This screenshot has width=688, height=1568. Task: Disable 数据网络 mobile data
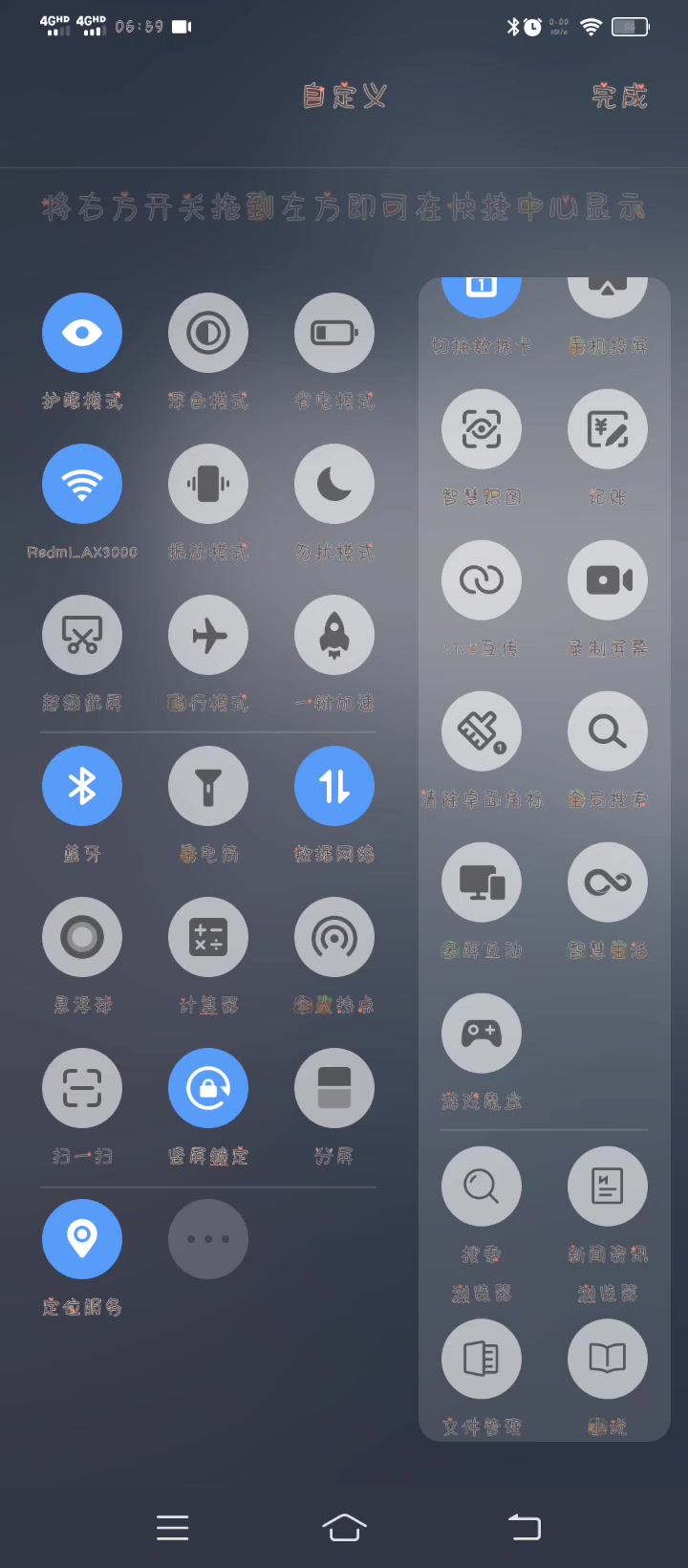[x=334, y=786]
